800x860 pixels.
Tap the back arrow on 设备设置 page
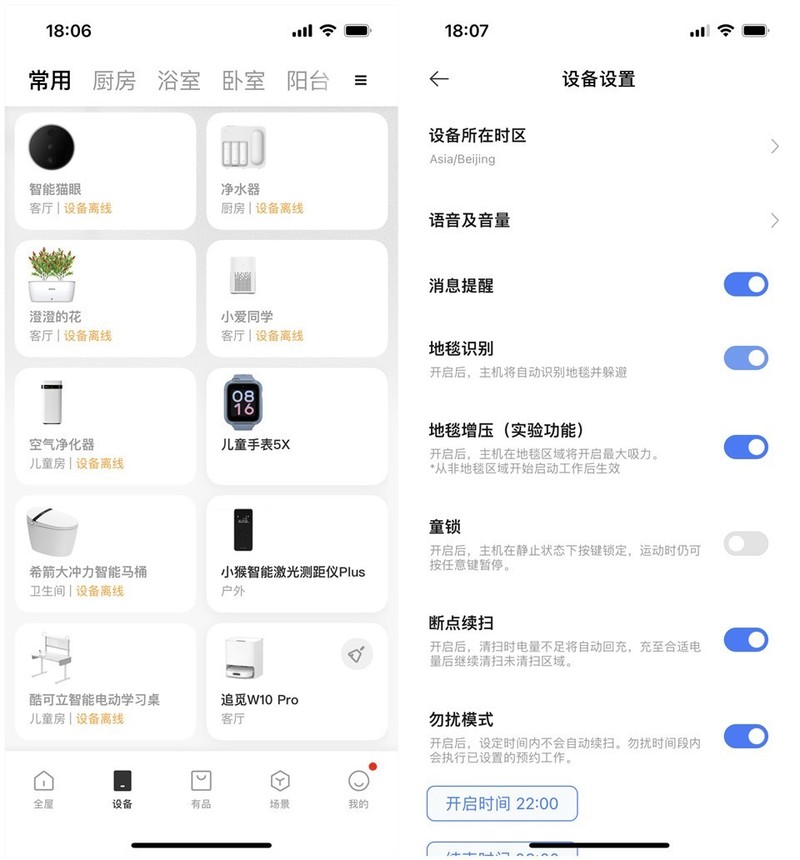pos(438,78)
